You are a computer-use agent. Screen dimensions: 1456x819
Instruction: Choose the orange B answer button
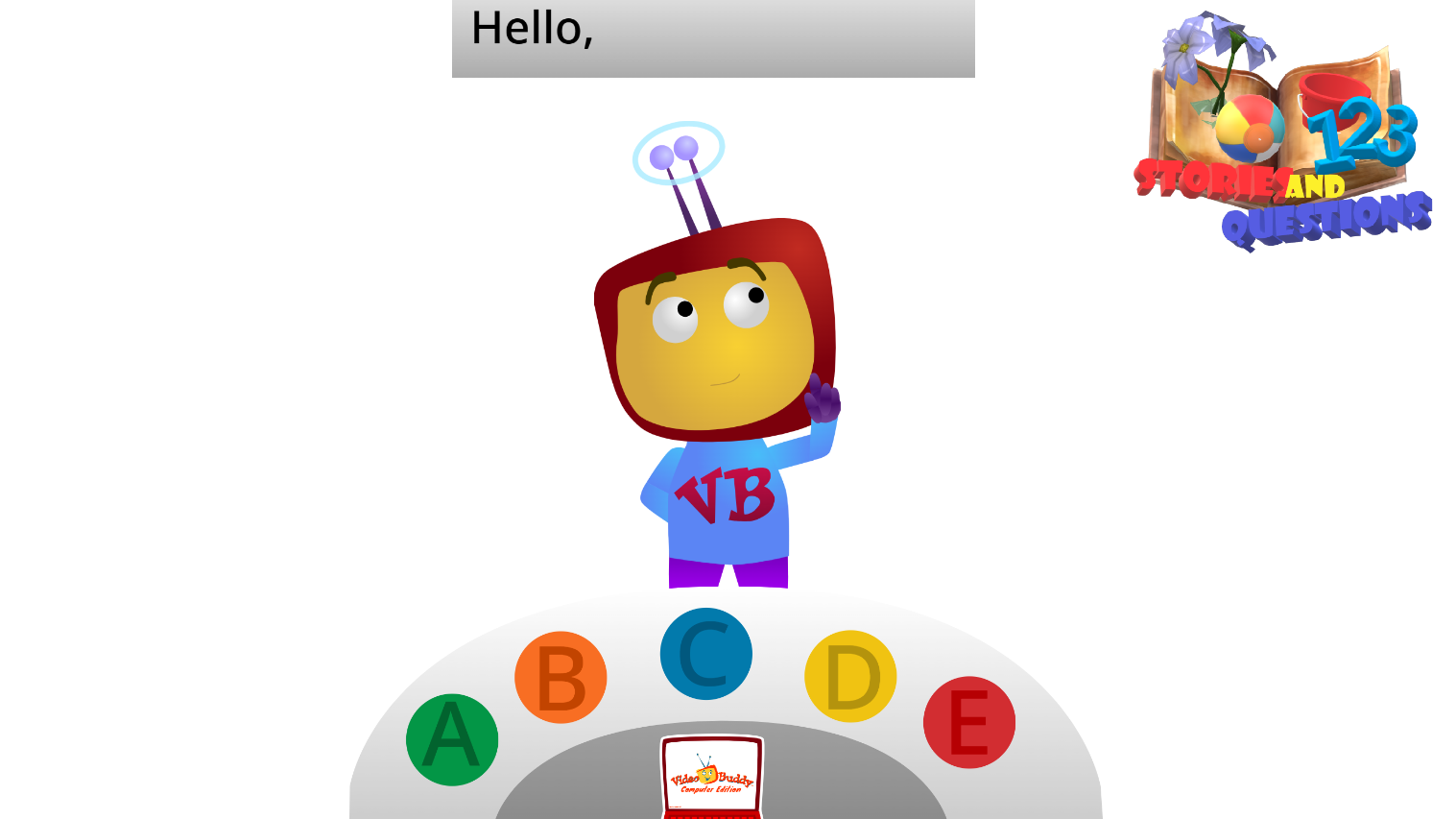561,677
